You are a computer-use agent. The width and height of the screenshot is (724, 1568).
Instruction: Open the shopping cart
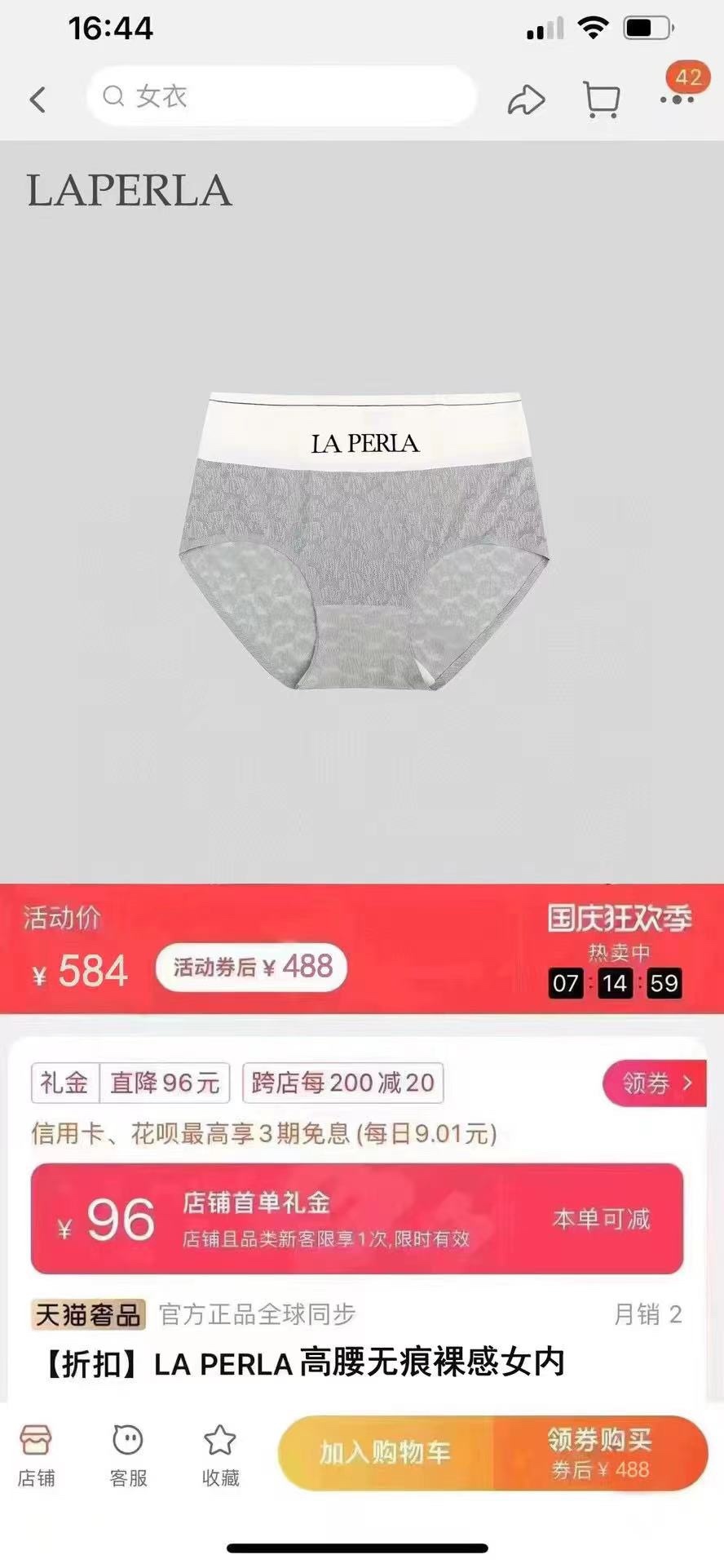(x=602, y=100)
